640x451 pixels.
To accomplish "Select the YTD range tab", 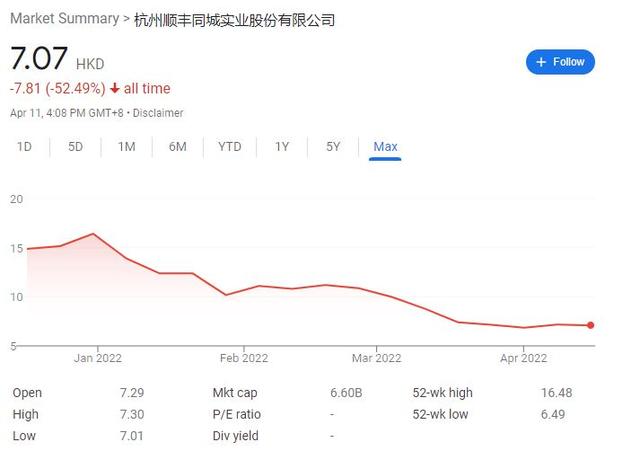I will [x=229, y=147].
